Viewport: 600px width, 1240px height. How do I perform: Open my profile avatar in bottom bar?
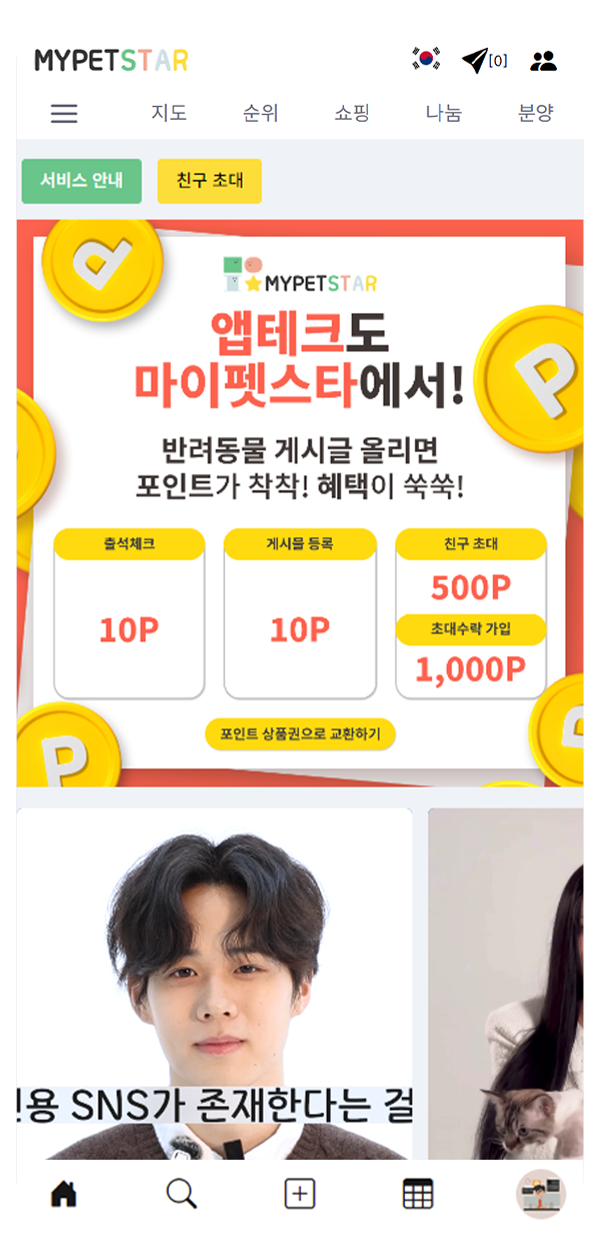(540, 1193)
